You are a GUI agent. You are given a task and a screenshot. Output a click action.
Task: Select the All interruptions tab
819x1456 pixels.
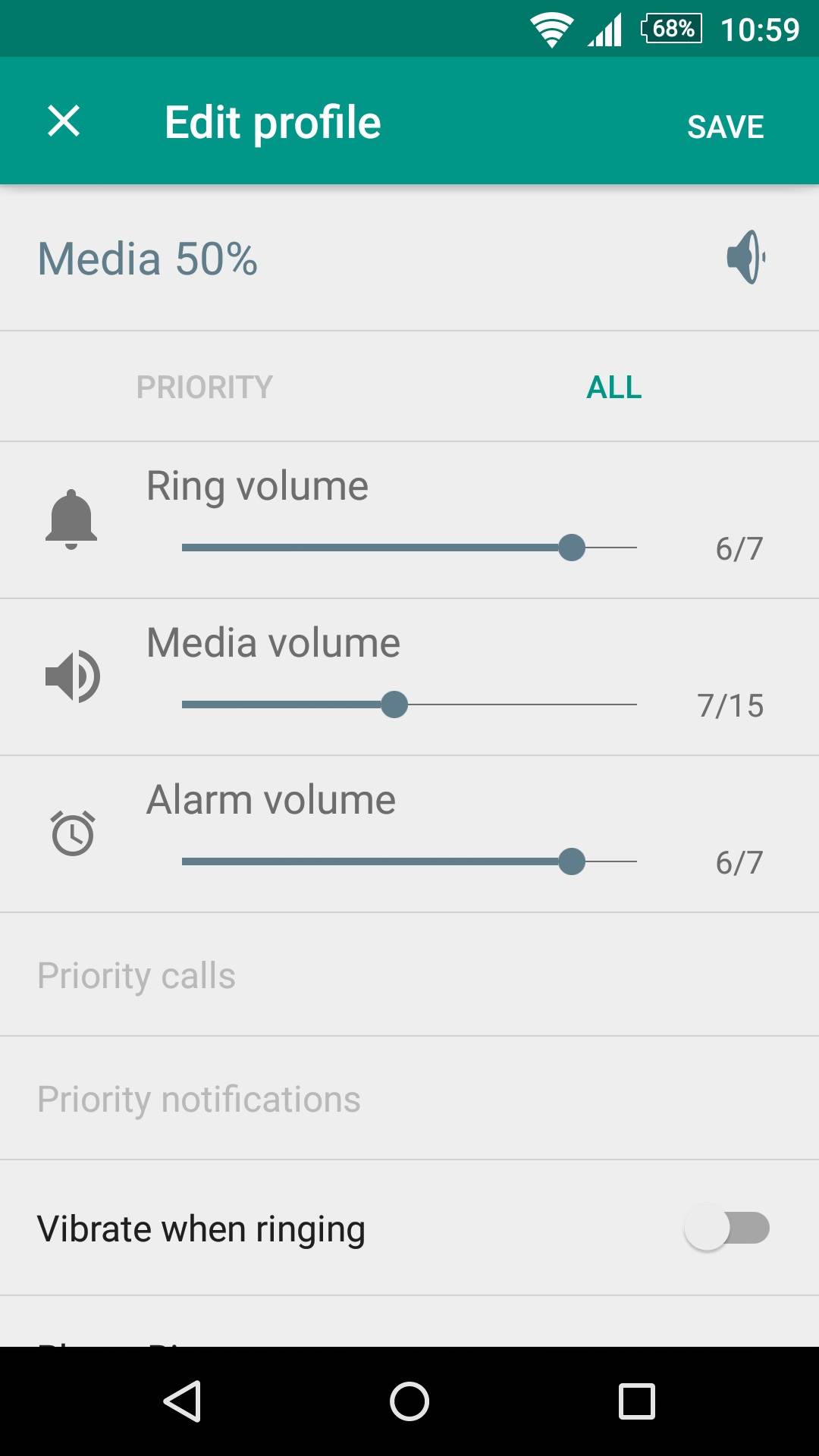[x=613, y=387]
